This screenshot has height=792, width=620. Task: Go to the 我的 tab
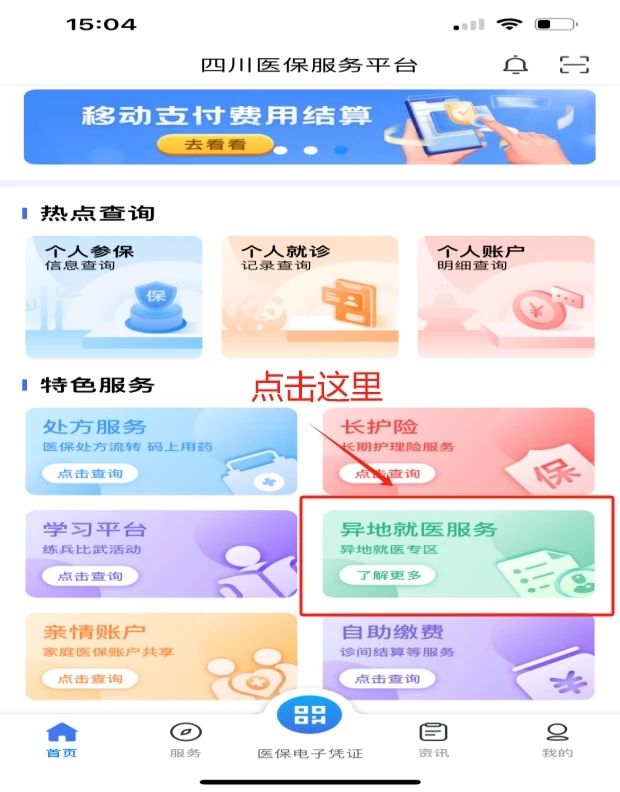[557, 740]
